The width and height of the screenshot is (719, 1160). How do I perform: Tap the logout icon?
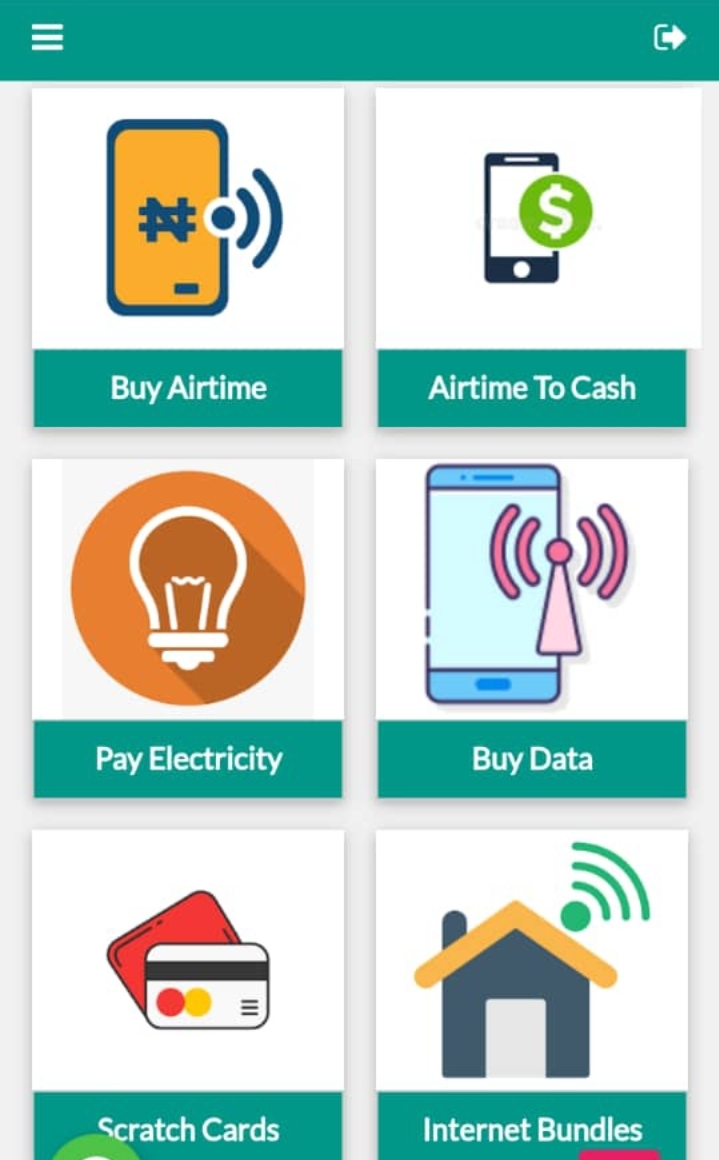tap(669, 38)
